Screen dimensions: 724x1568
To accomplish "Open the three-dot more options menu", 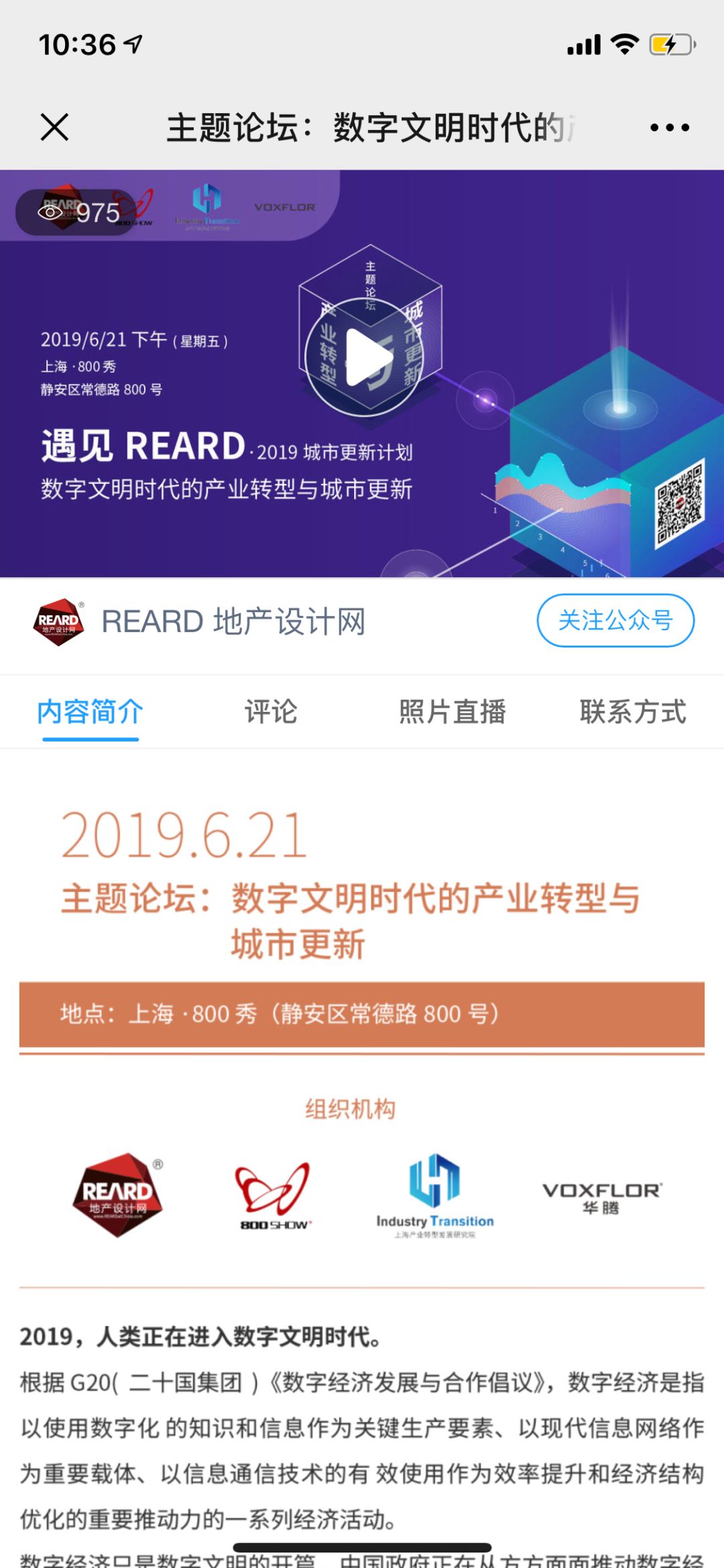I will point(669,127).
